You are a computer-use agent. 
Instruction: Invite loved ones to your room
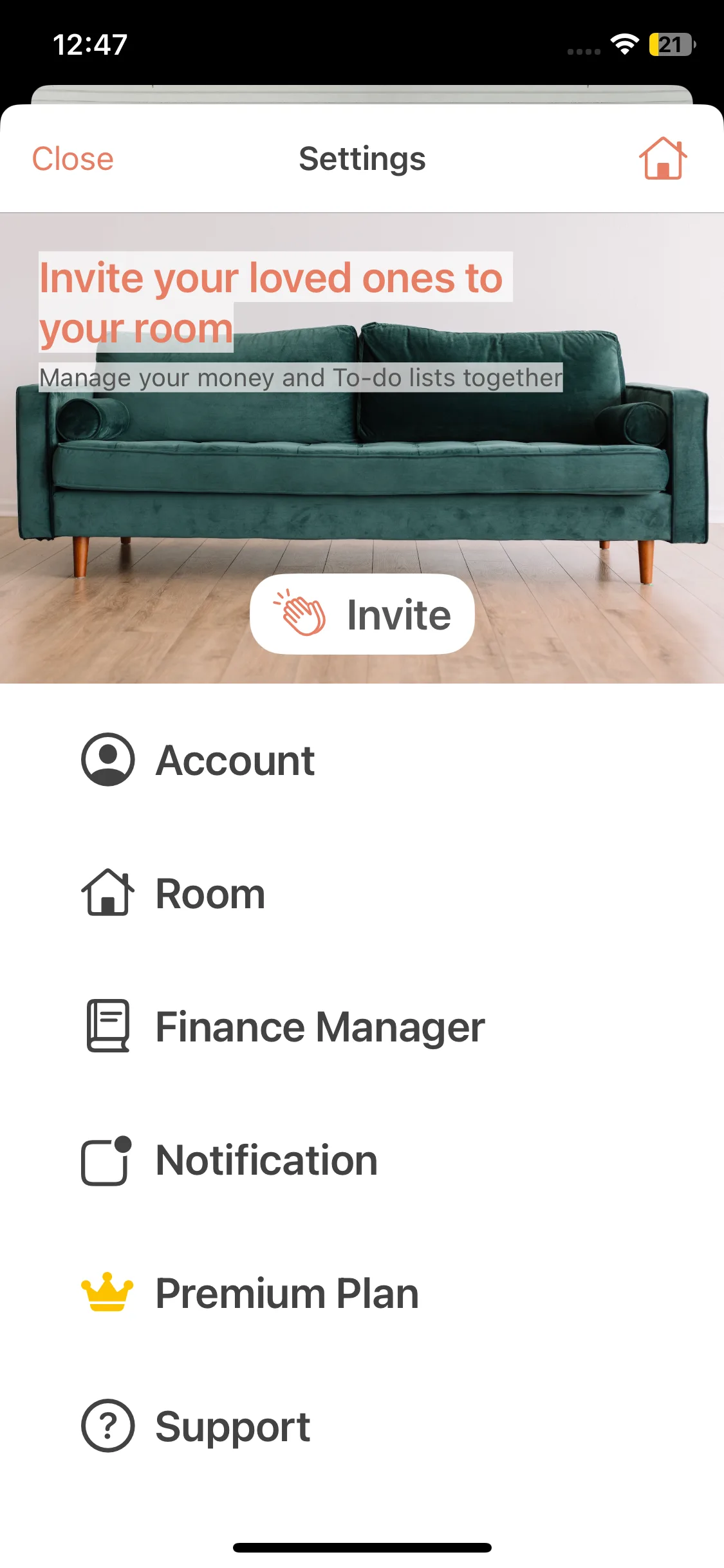362,615
